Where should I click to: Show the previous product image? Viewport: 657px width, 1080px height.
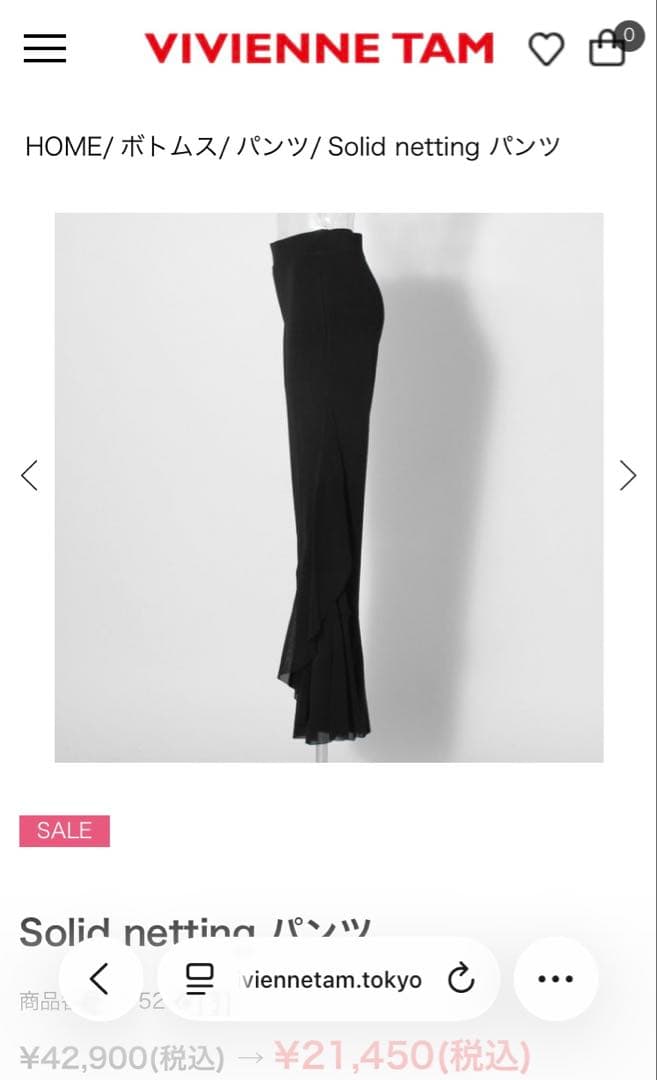[30, 475]
